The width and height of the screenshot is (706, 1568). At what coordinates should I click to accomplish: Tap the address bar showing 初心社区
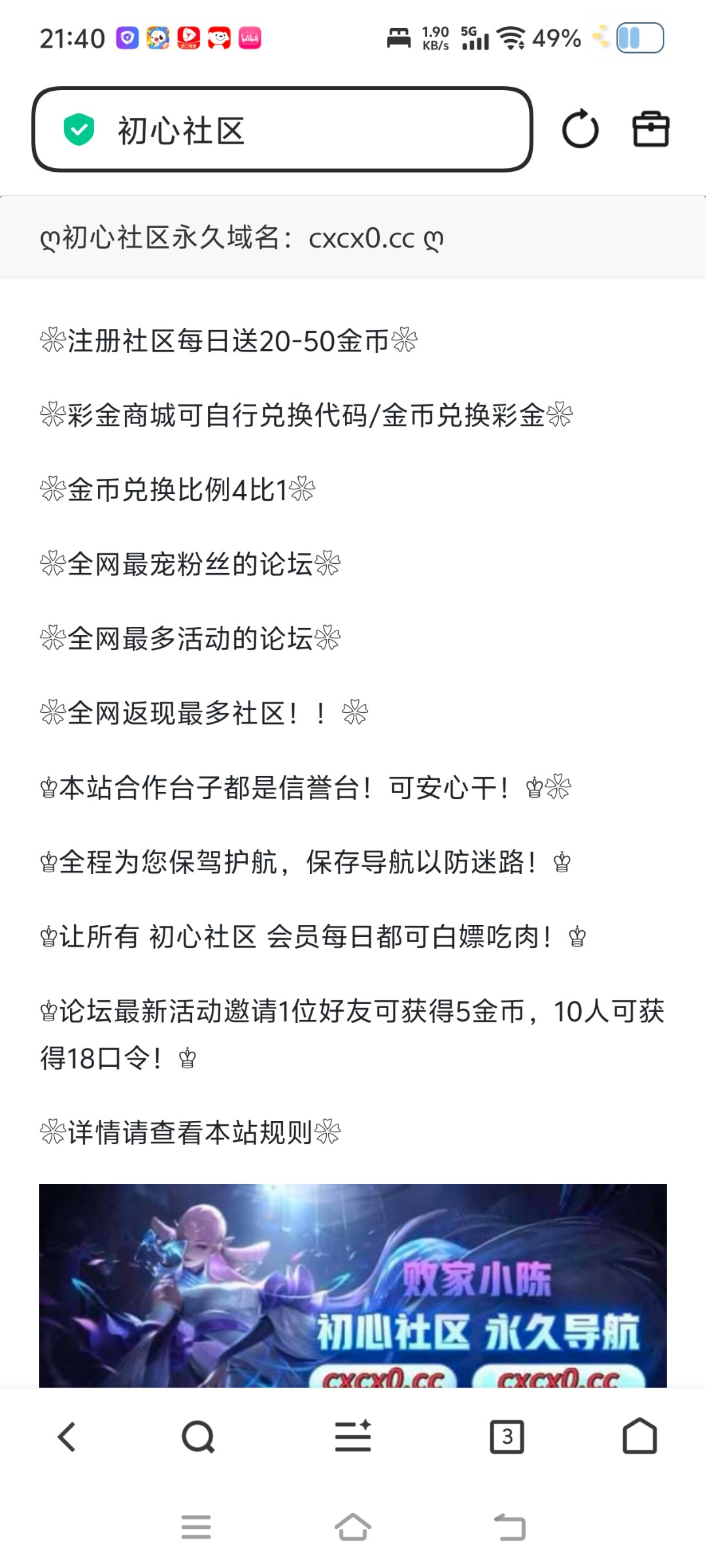(x=281, y=130)
